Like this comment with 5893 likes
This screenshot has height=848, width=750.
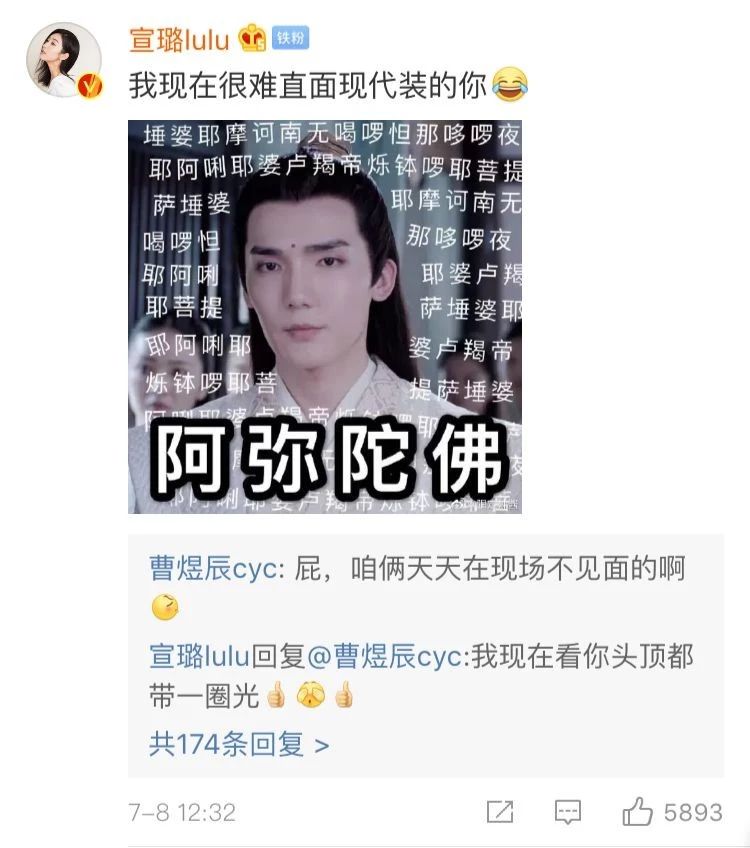(x=638, y=812)
